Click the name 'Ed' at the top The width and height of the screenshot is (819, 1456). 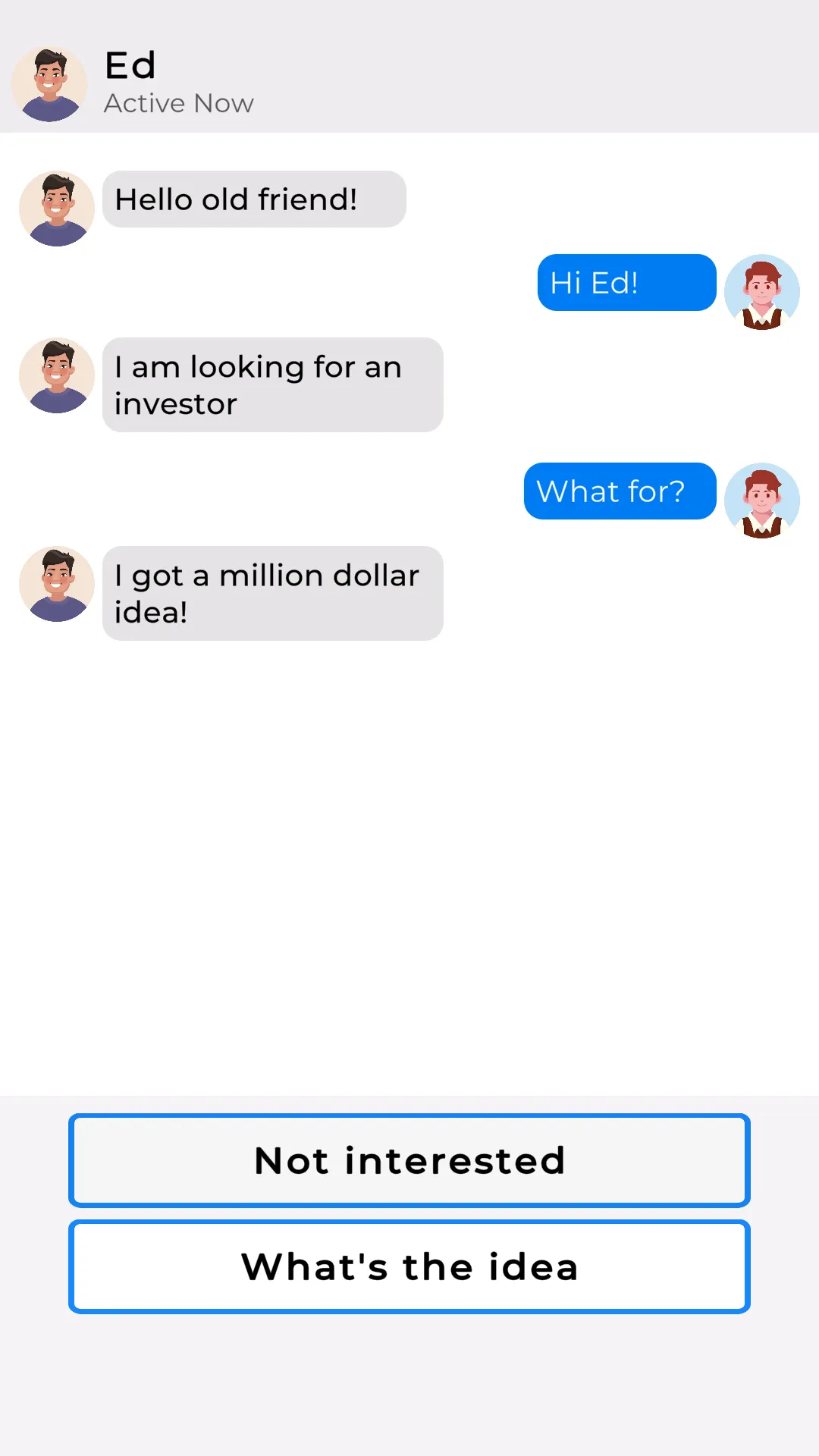[130, 65]
